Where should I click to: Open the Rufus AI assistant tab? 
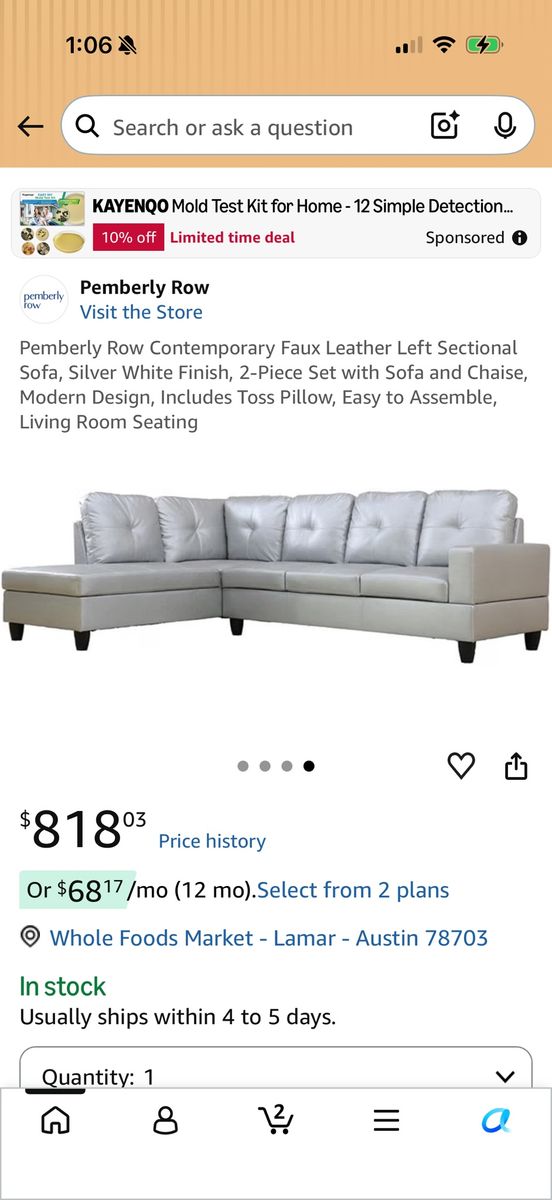pos(496,1120)
